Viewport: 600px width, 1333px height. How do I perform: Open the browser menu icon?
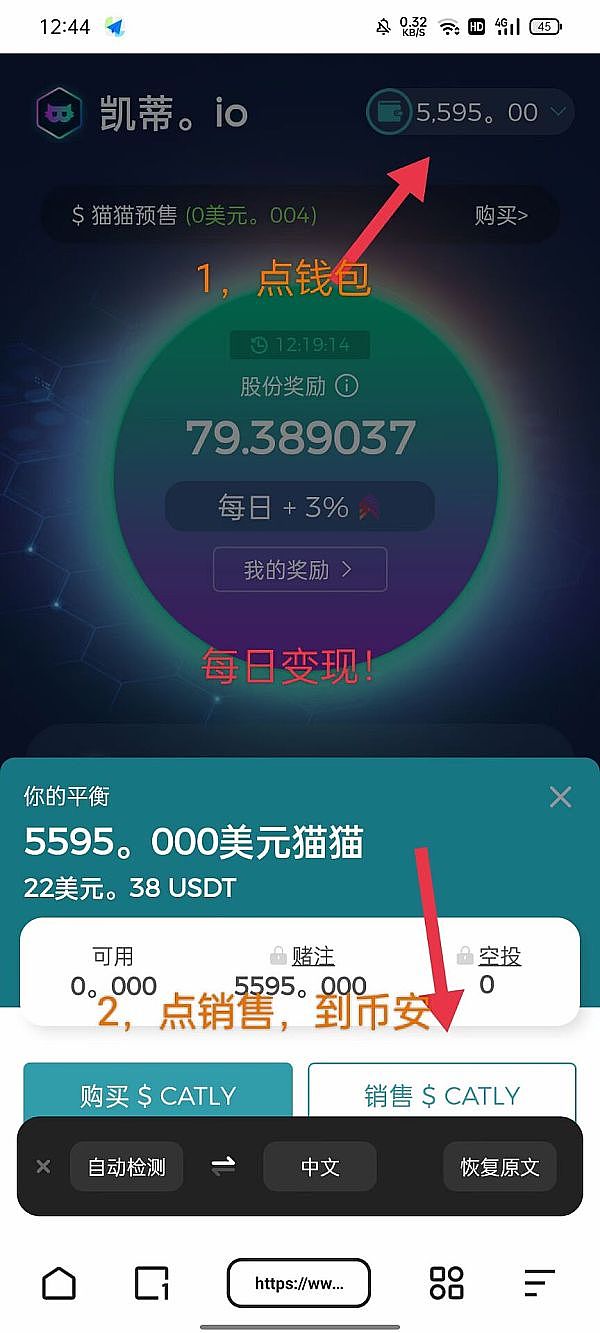(539, 1283)
